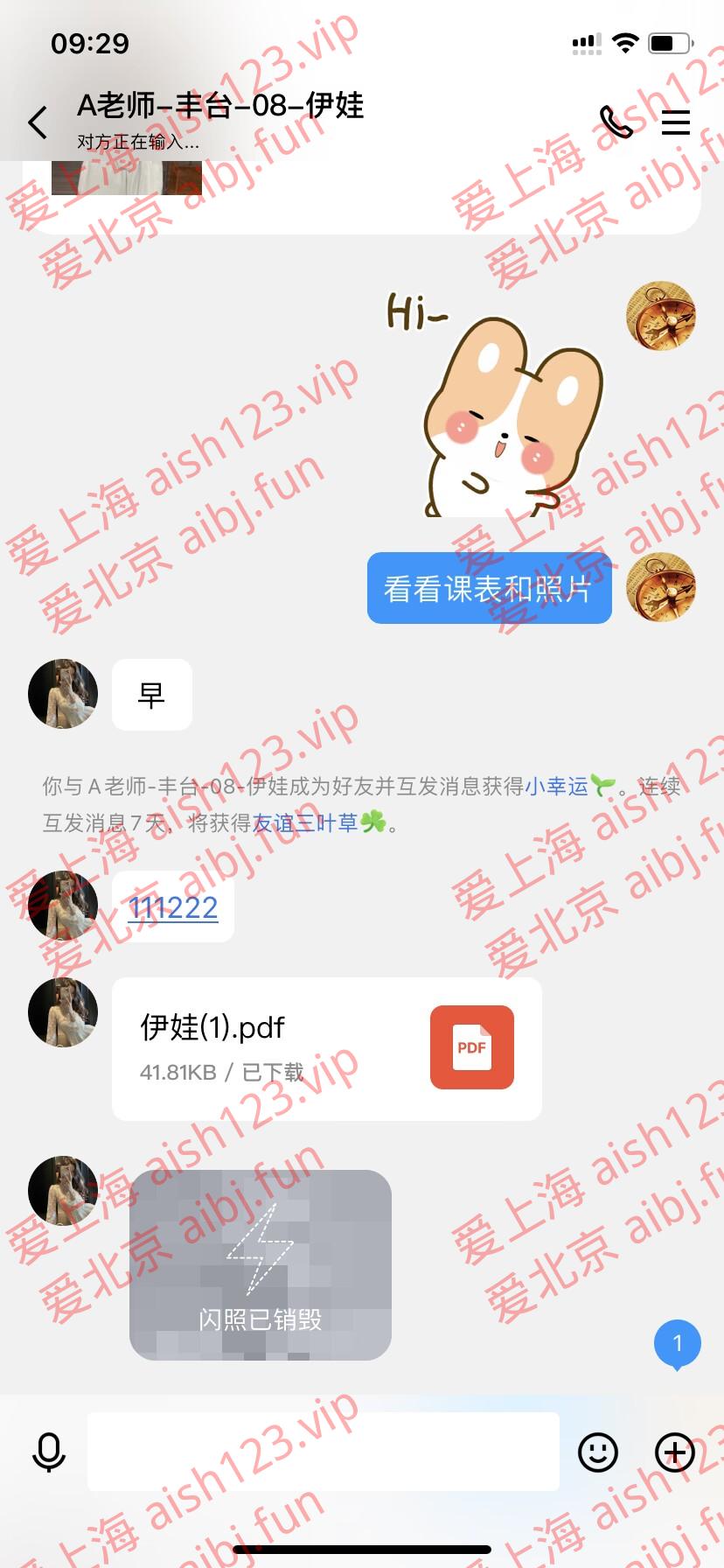This screenshot has width=724, height=1568.
Task: Open the 友谊三叶草 link
Action: point(305,822)
